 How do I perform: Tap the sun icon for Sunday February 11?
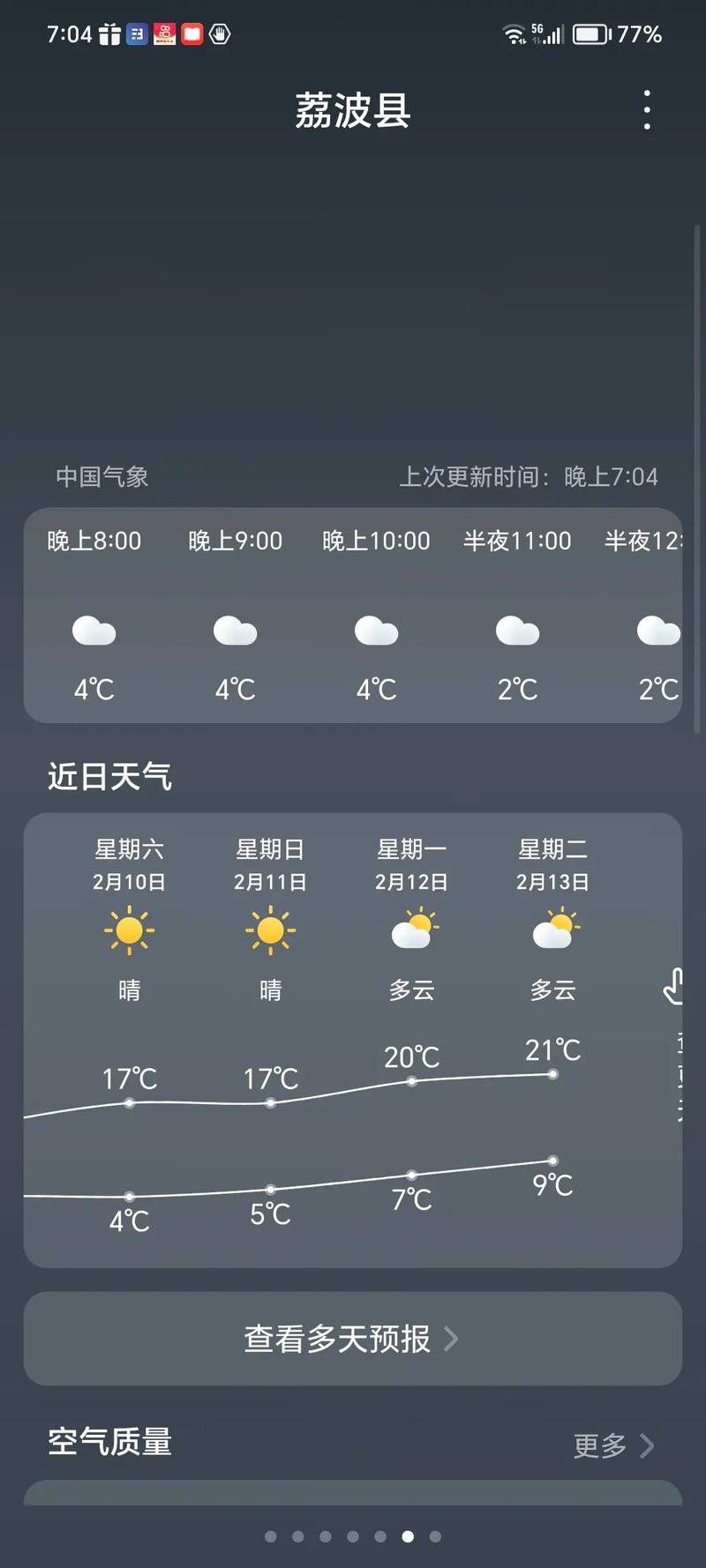pos(270,929)
